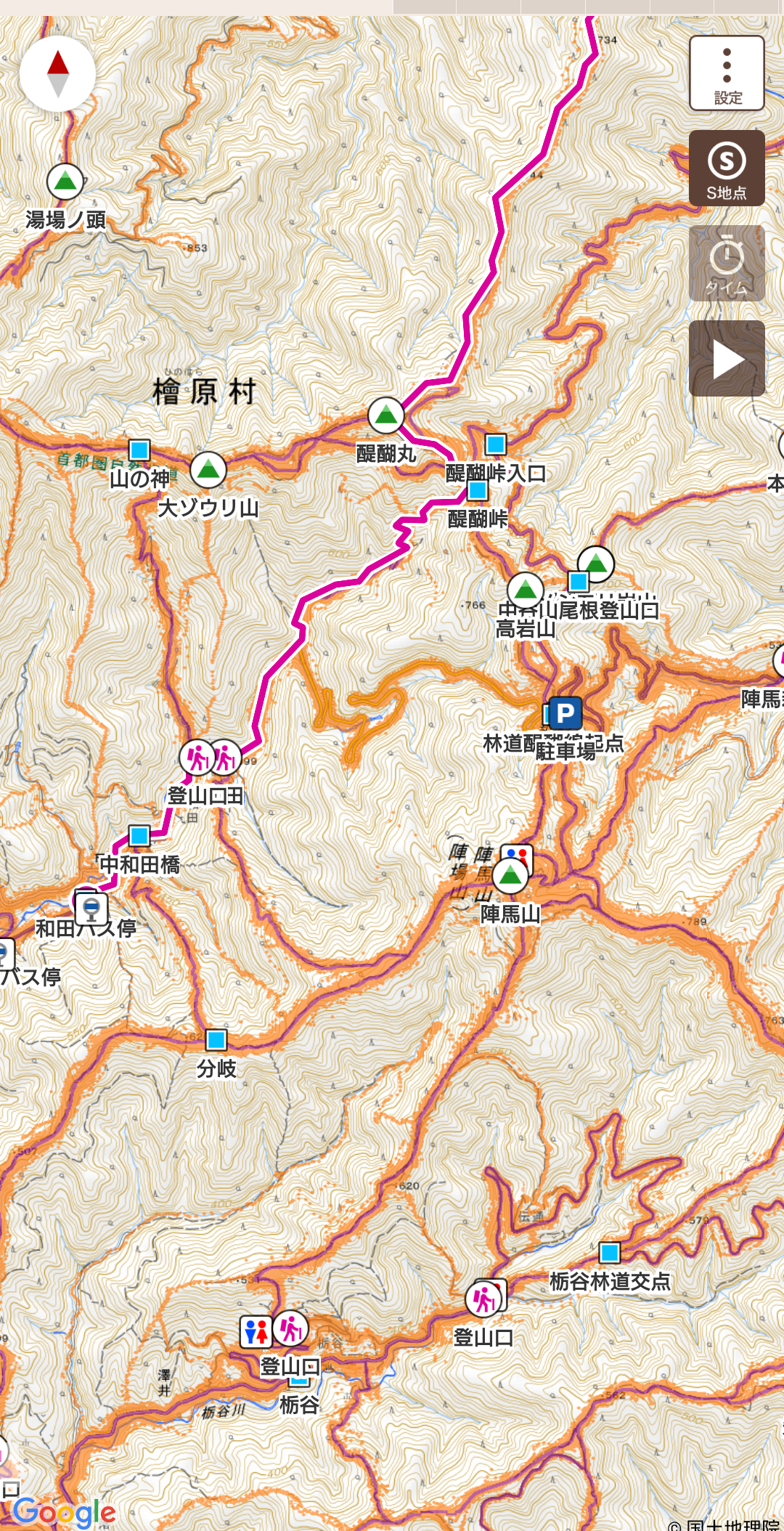Tap the restroom marker near 栃谷

point(256,1331)
